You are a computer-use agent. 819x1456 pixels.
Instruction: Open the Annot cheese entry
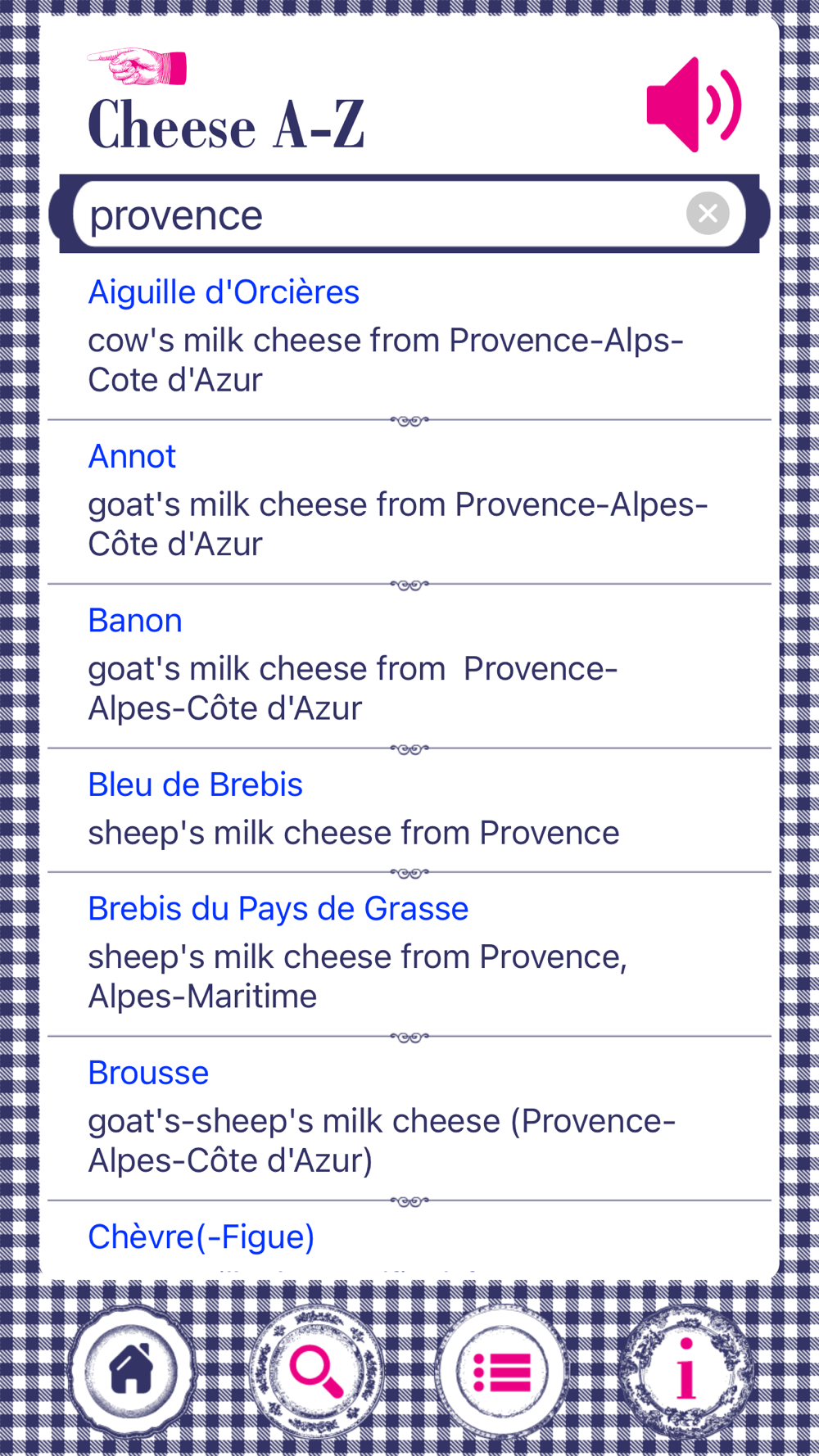409,502
